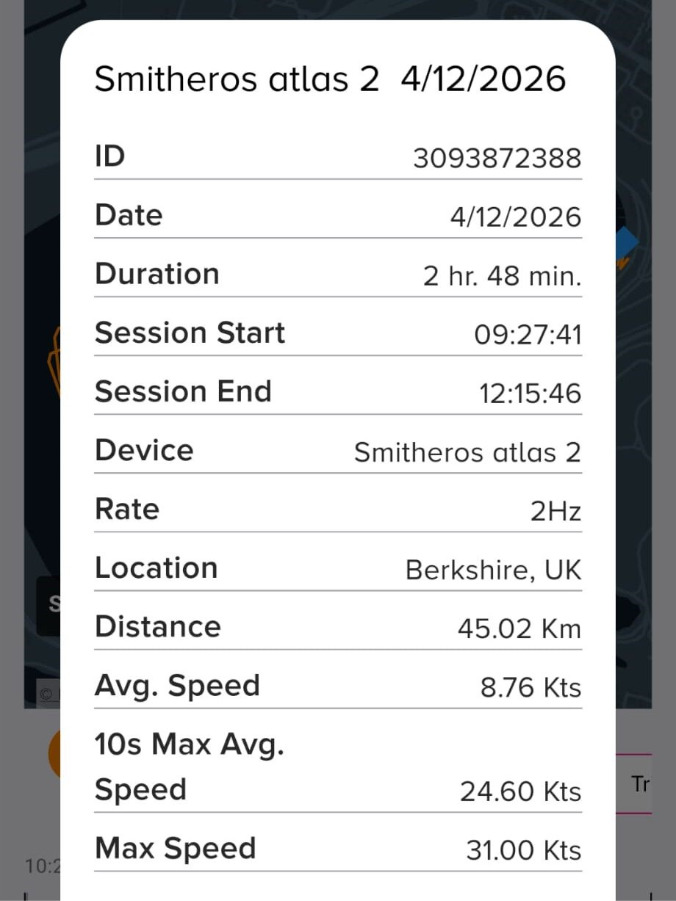Tap the orange round button behind the dialog

[x=54, y=755]
